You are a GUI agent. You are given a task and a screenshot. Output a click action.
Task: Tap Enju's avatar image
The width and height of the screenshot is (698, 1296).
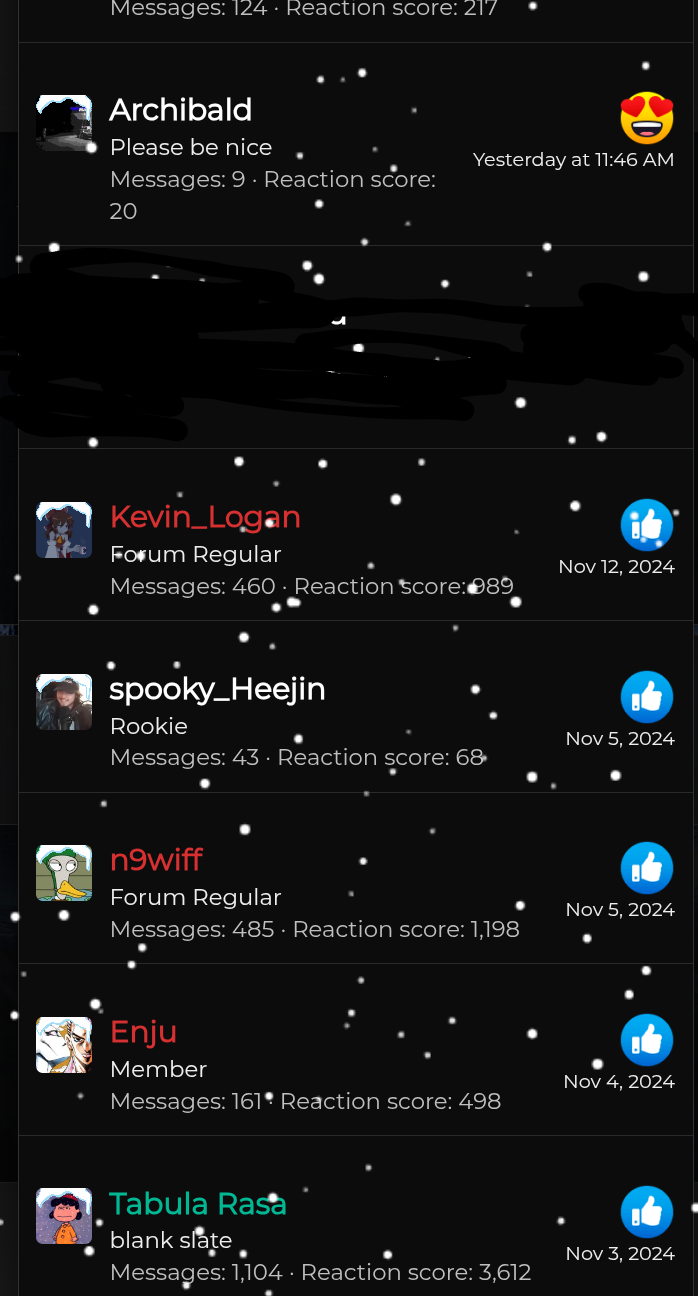coord(64,1045)
